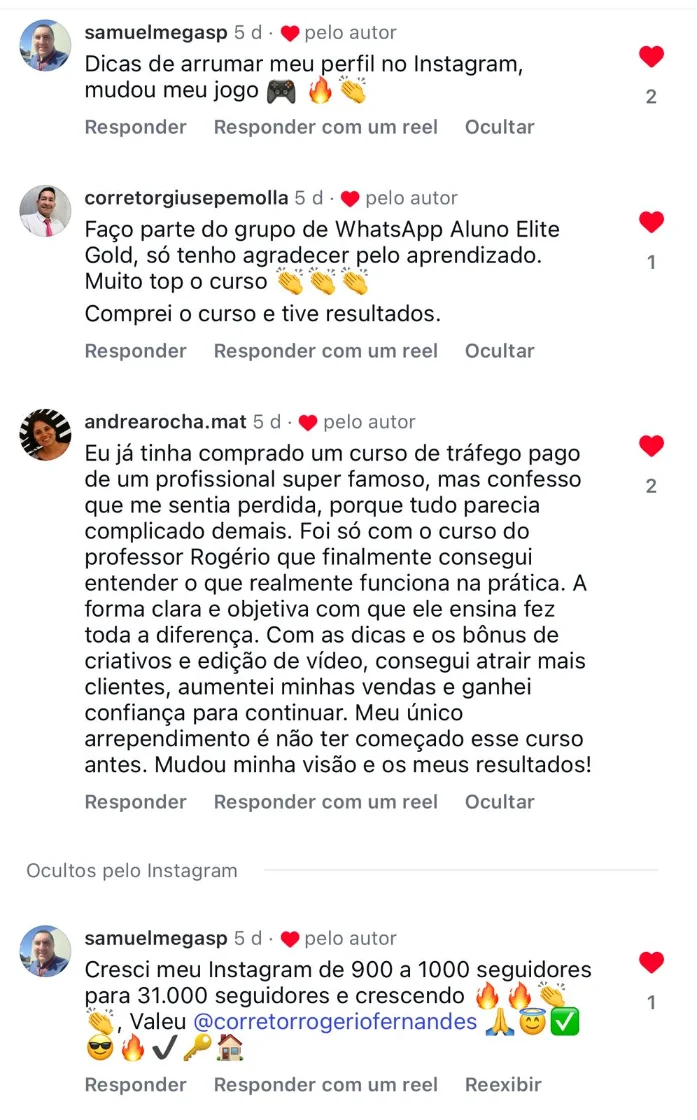Hide the comment starting 'Dicas de arrumar'

pyautogui.click(x=499, y=127)
